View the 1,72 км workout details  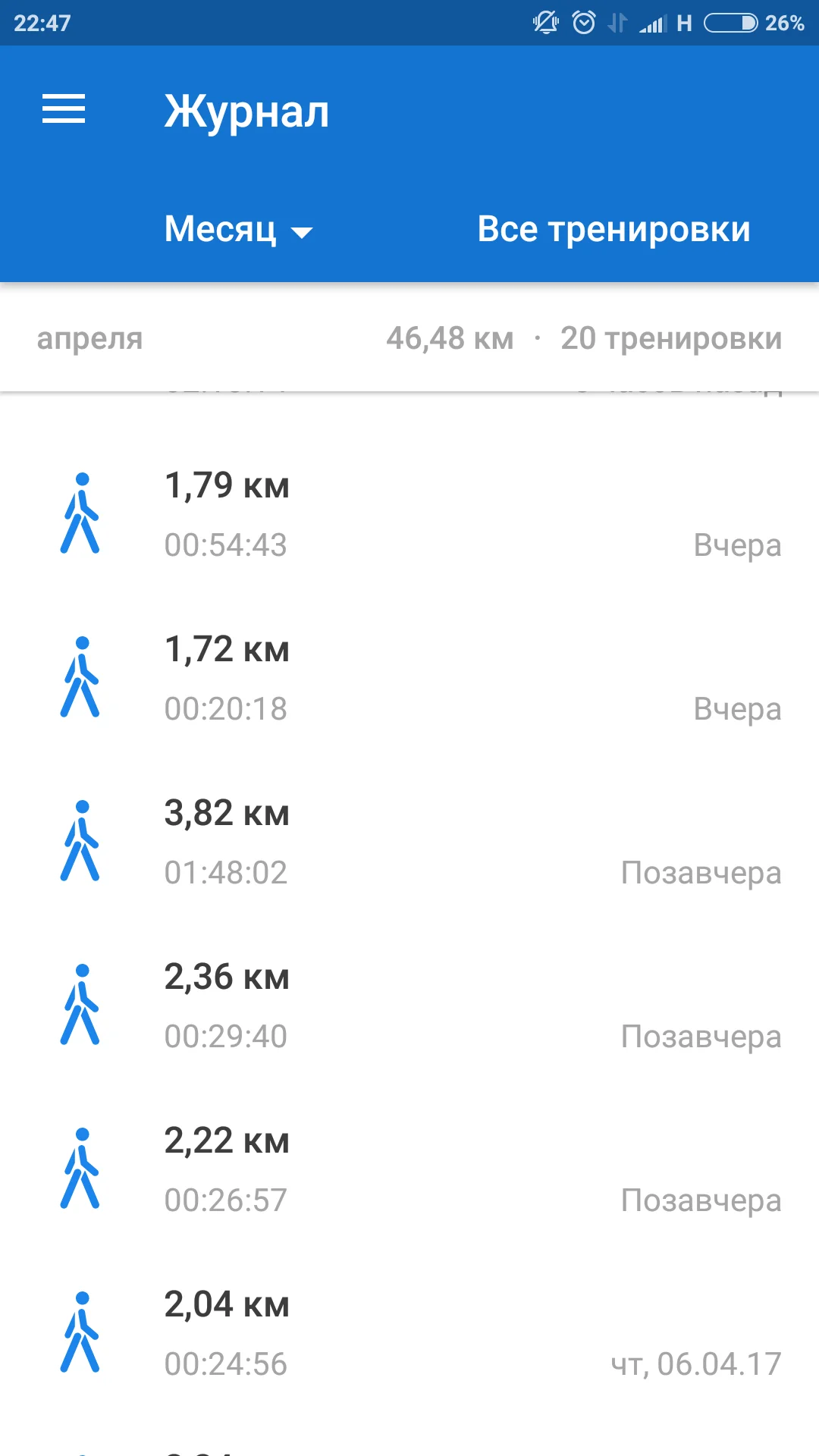409,678
